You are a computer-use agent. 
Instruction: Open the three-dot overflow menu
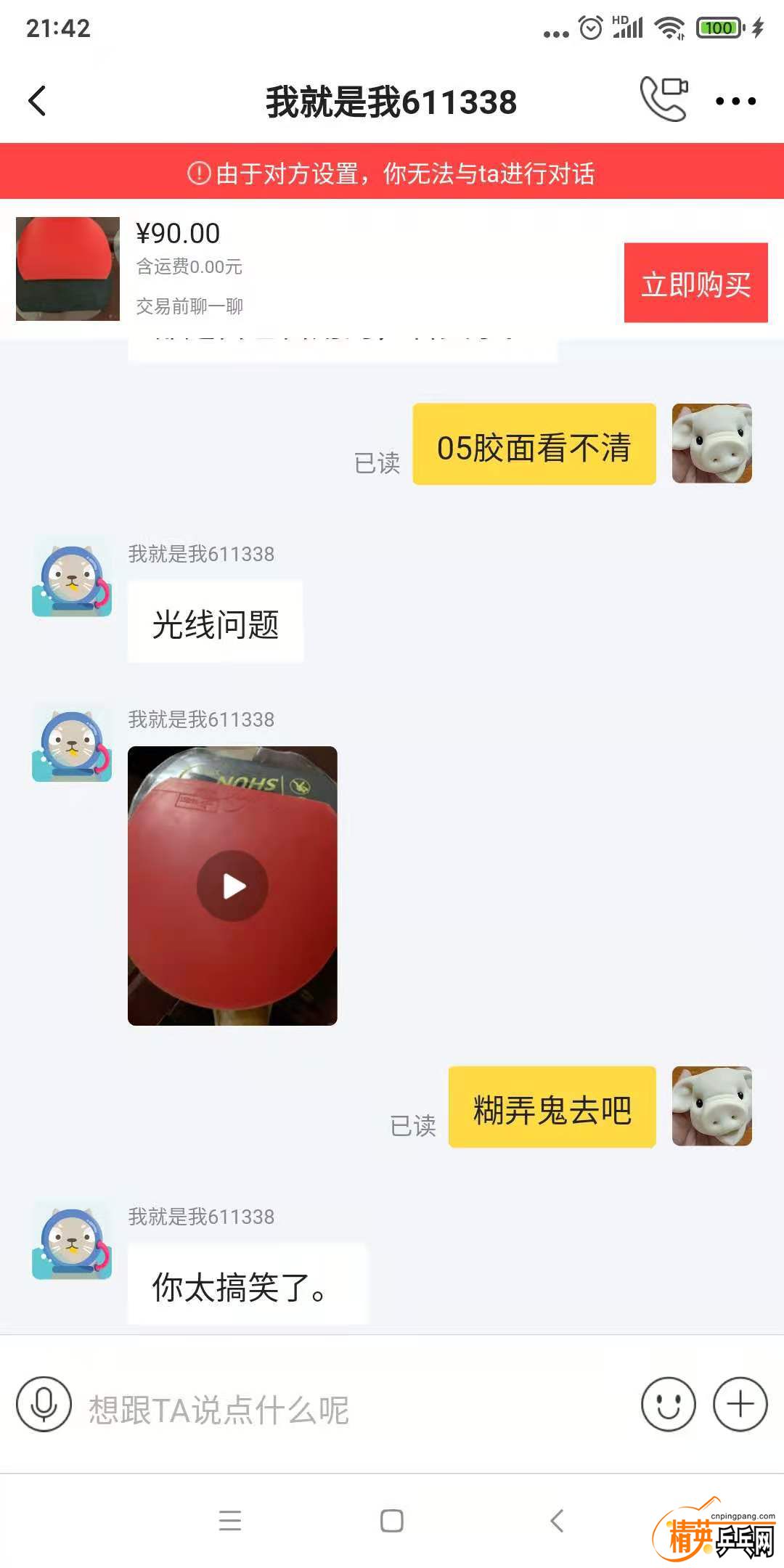pyautogui.click(x=735, y=101)
